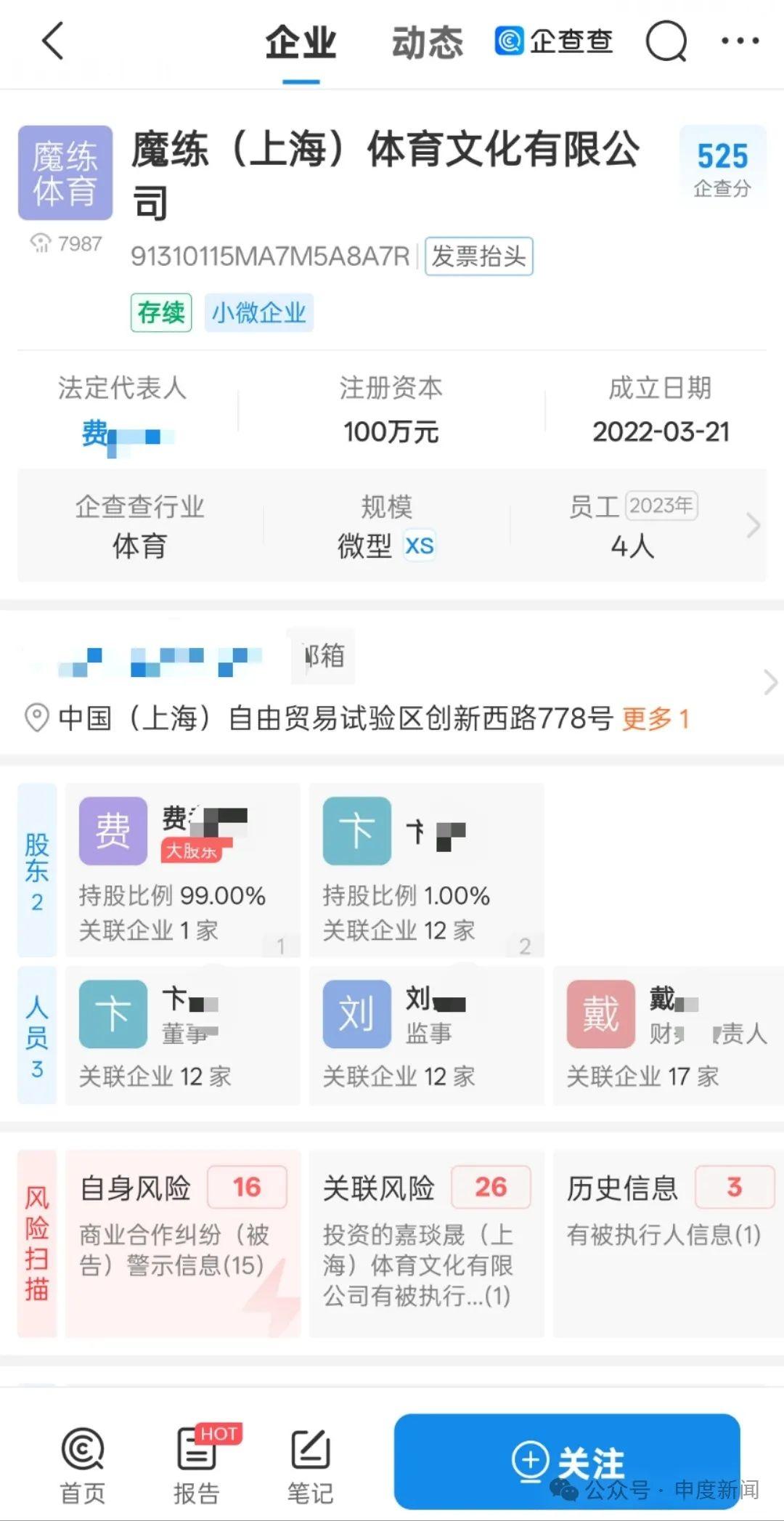Open the 戴 finance officer card
This screenshot has width=784, height=1521.
pyautogui.click(x=666, y=1036)
